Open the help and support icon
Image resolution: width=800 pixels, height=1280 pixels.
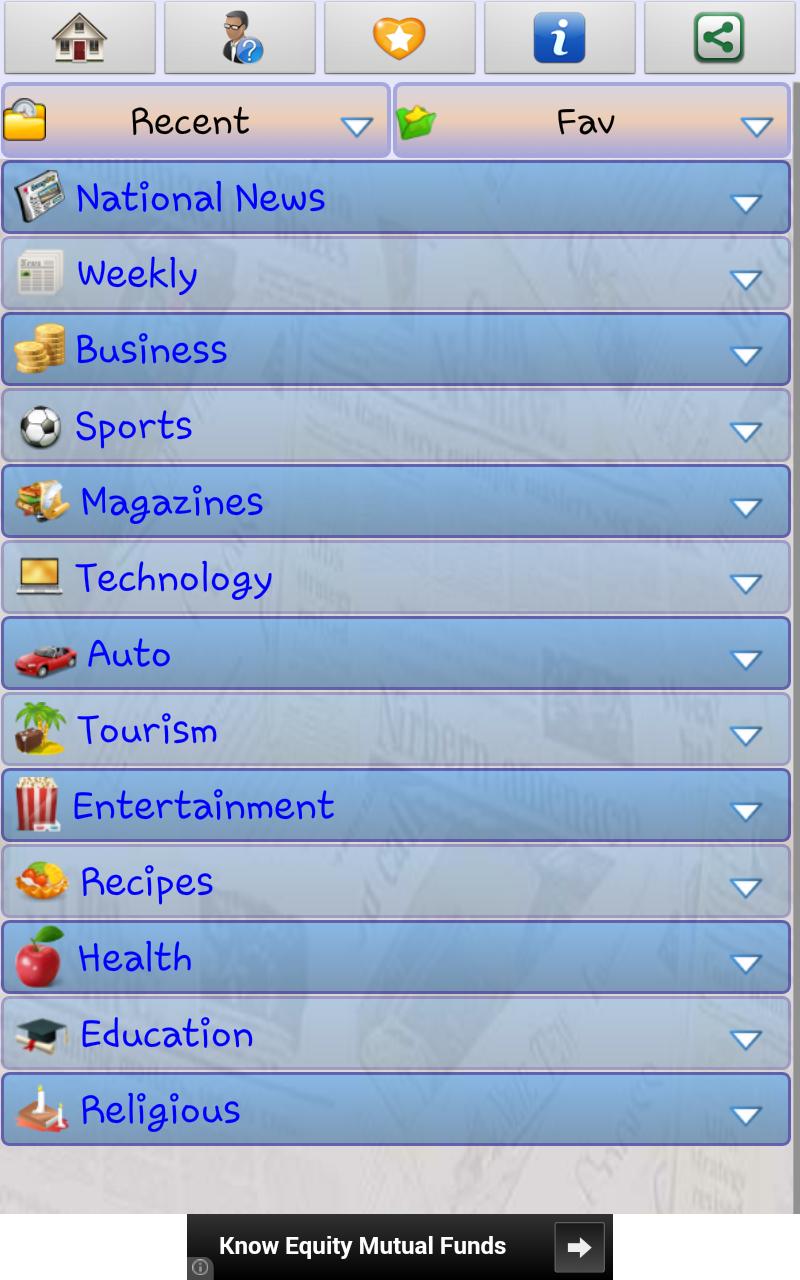coord(240,38)
